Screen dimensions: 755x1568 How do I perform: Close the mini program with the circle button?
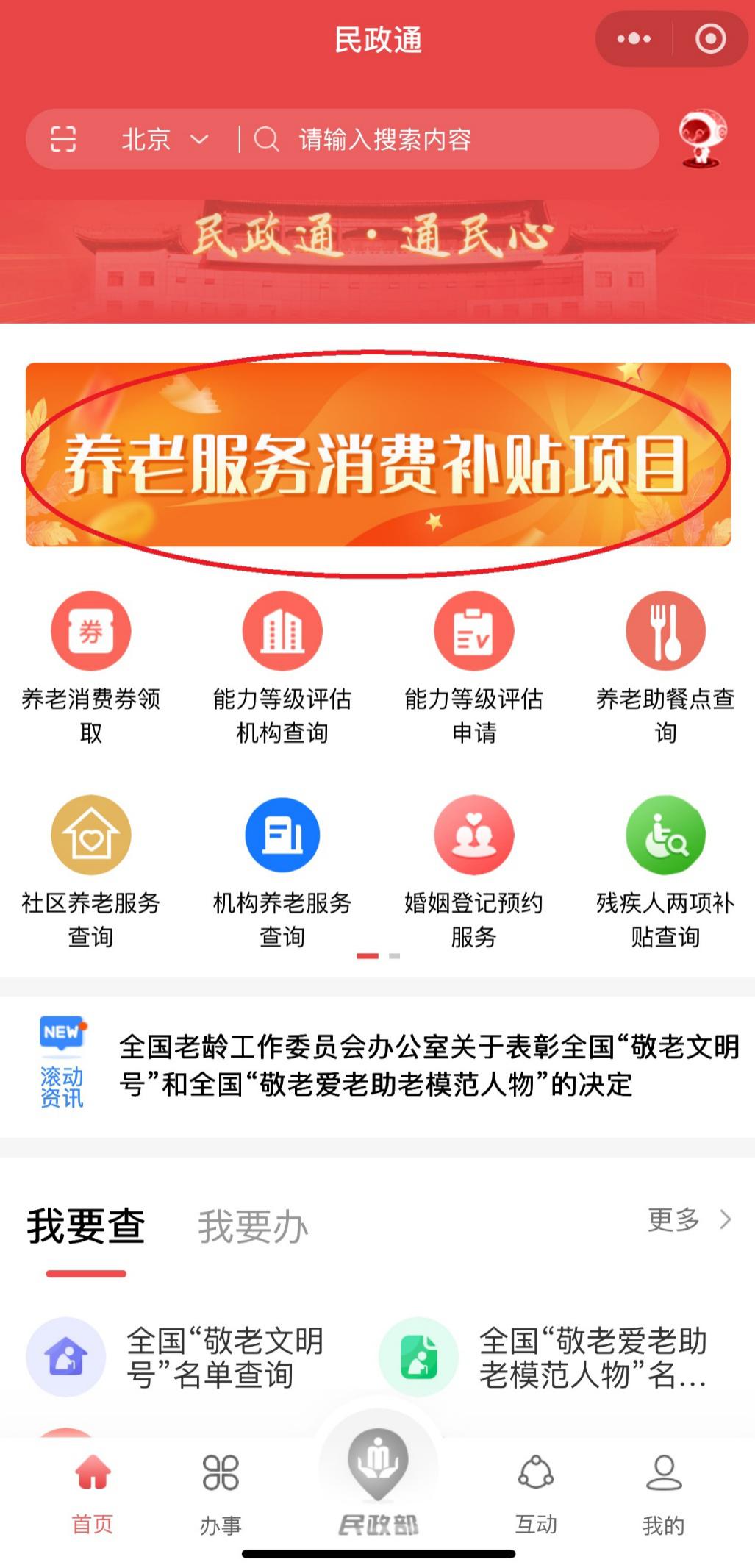click(x=710, y=39)
